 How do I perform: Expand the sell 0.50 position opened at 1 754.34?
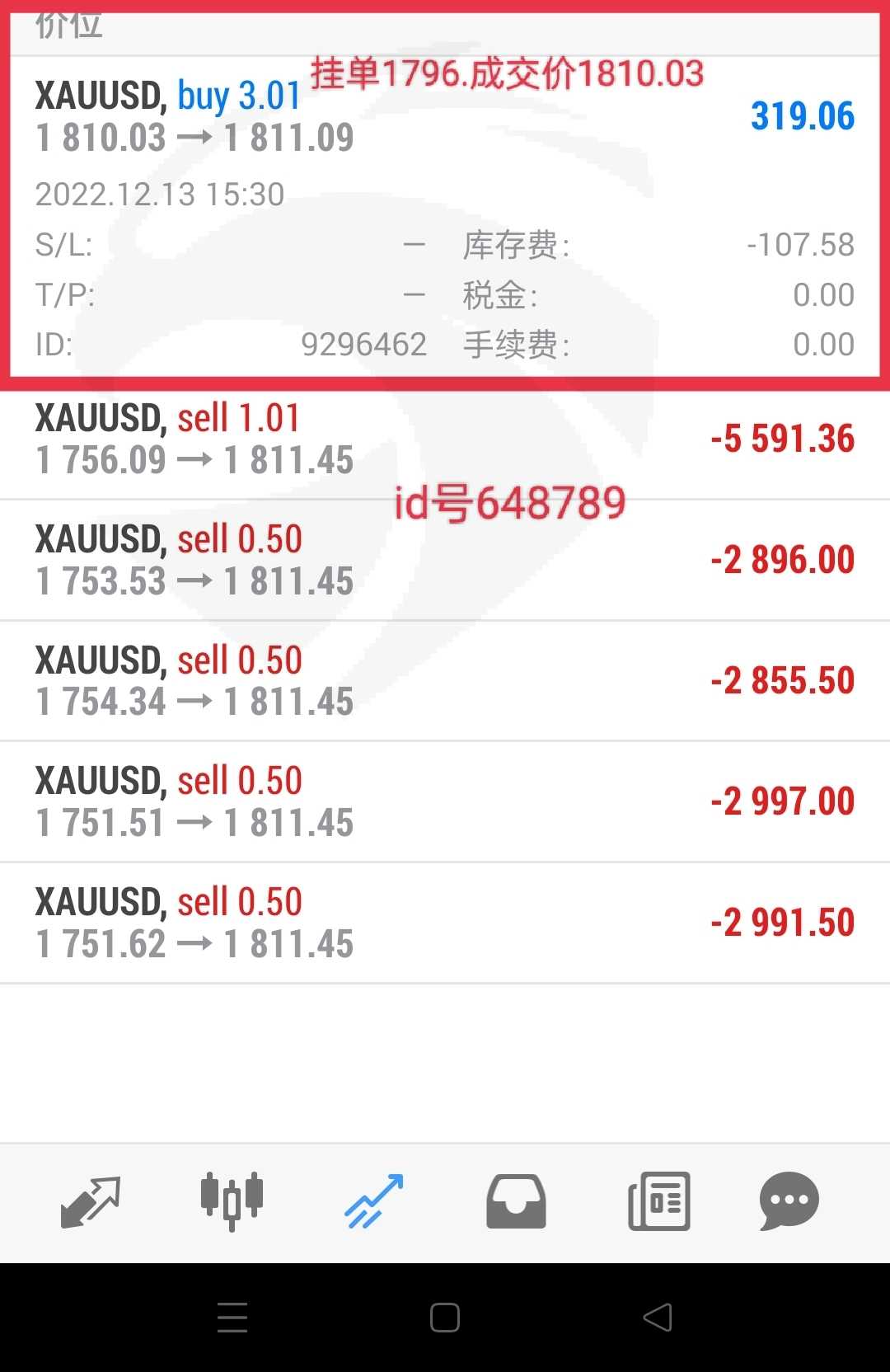click(445, 681)
